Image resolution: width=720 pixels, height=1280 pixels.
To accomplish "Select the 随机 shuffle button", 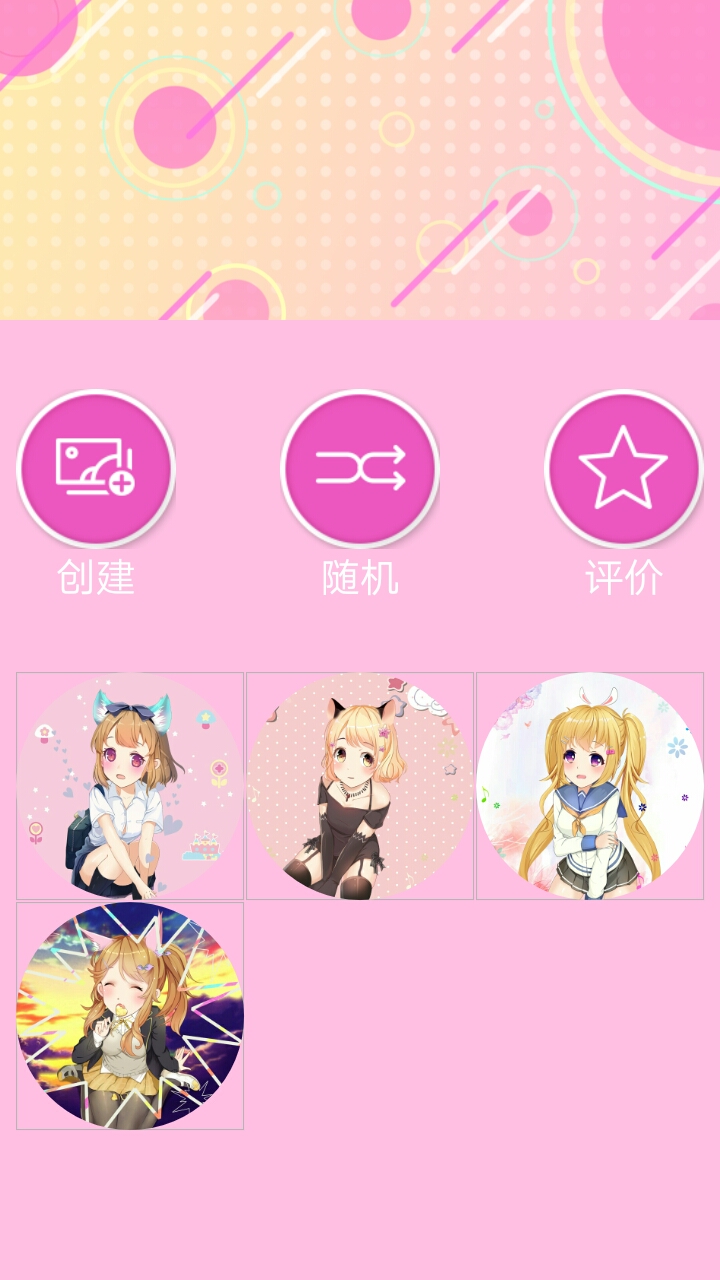I will (360, 468).
